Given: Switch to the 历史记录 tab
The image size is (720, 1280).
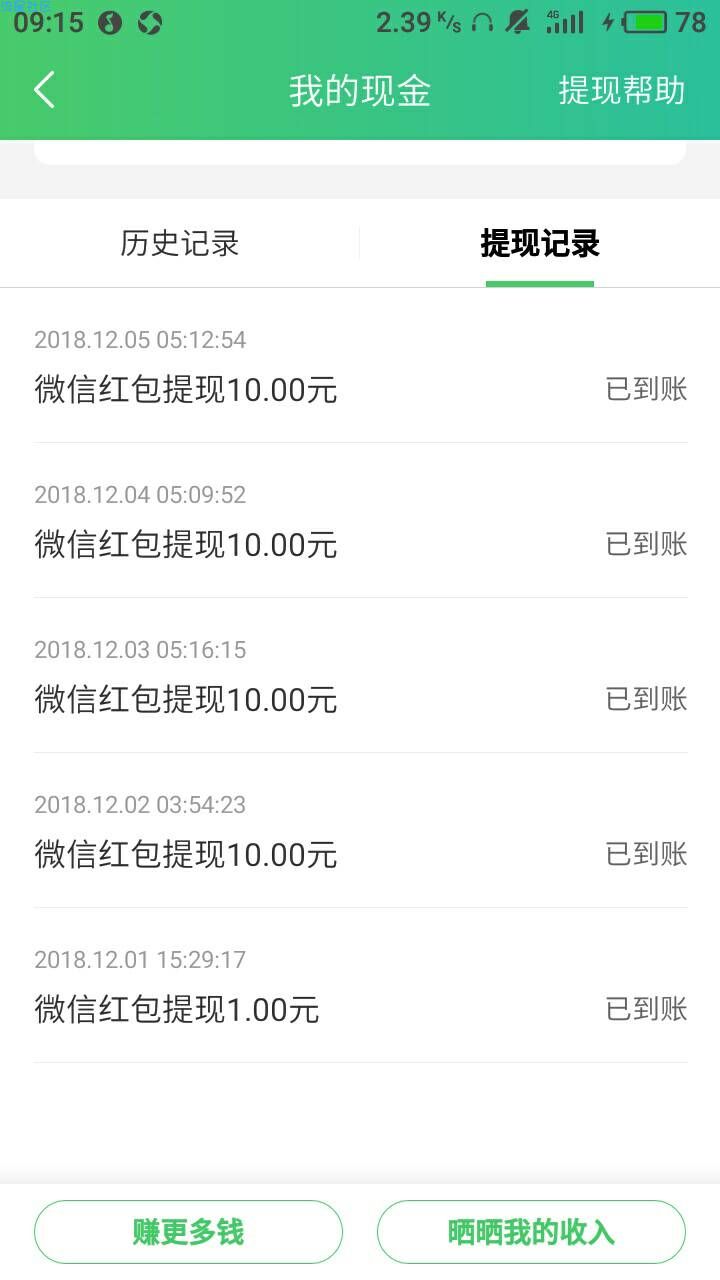Looking at the screenshot, I should click(180, 243).
